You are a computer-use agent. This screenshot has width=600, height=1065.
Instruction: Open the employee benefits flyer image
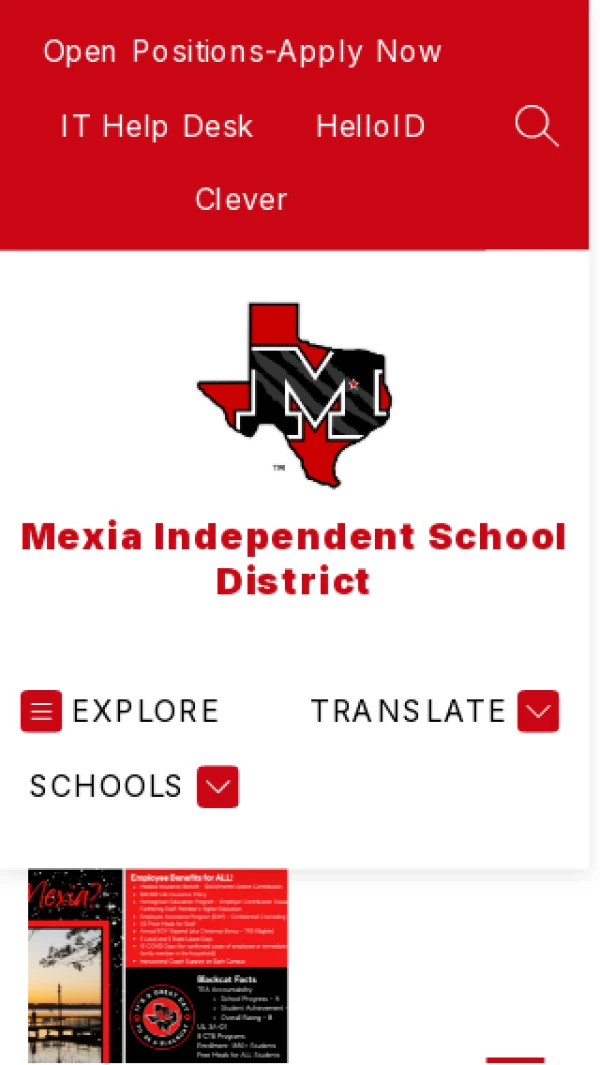[158, 965]
